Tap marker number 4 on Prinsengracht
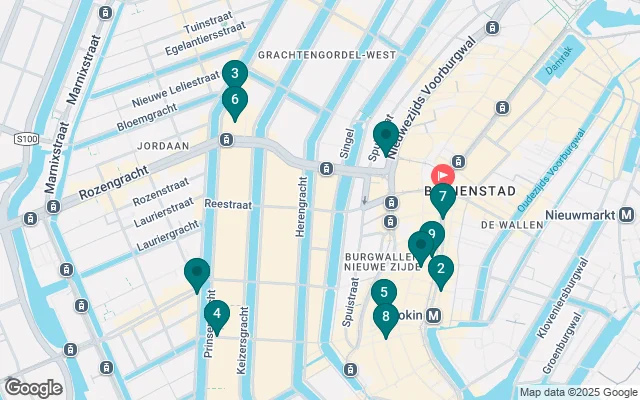640x400 pixels. click(x=216, y=314)
